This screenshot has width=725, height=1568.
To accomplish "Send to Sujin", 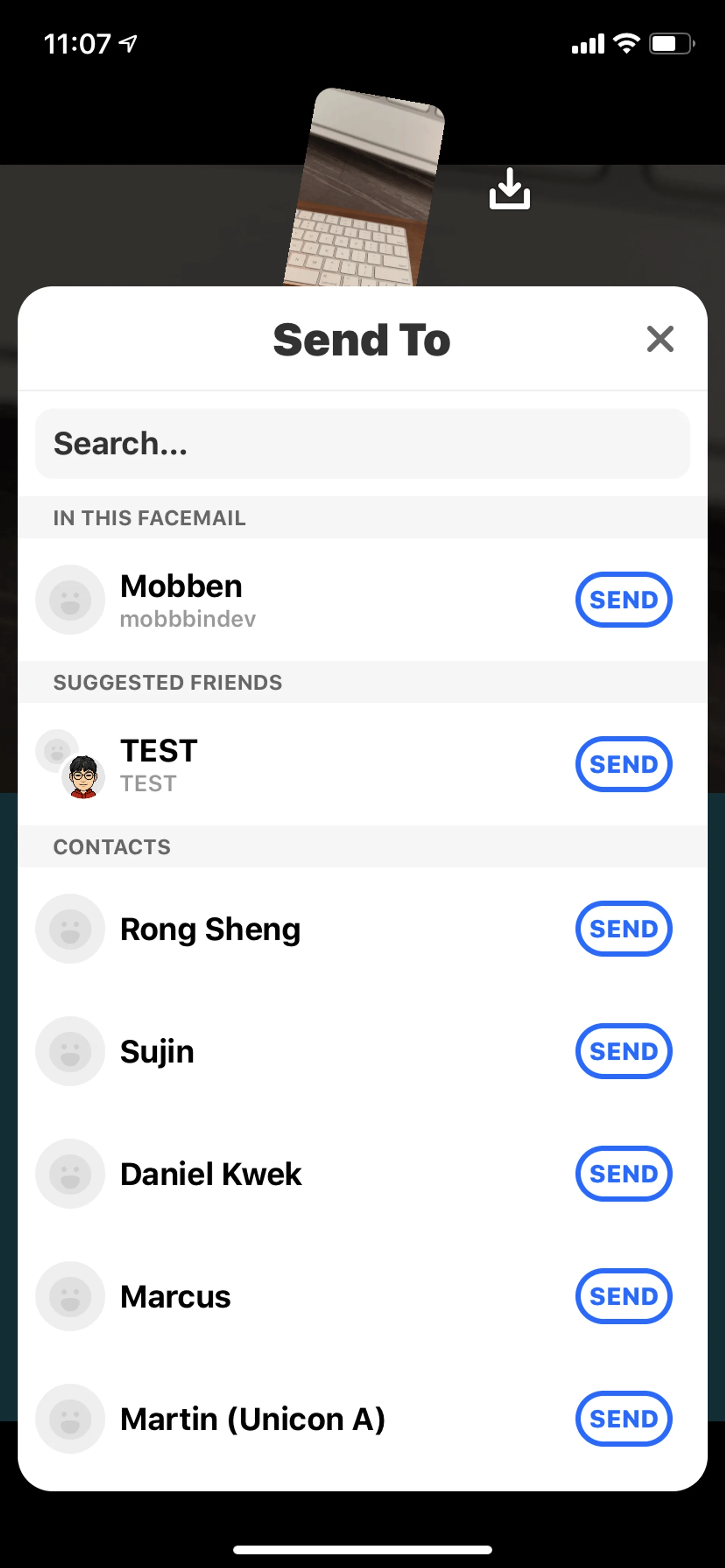I will click(x=623, y=1051).
